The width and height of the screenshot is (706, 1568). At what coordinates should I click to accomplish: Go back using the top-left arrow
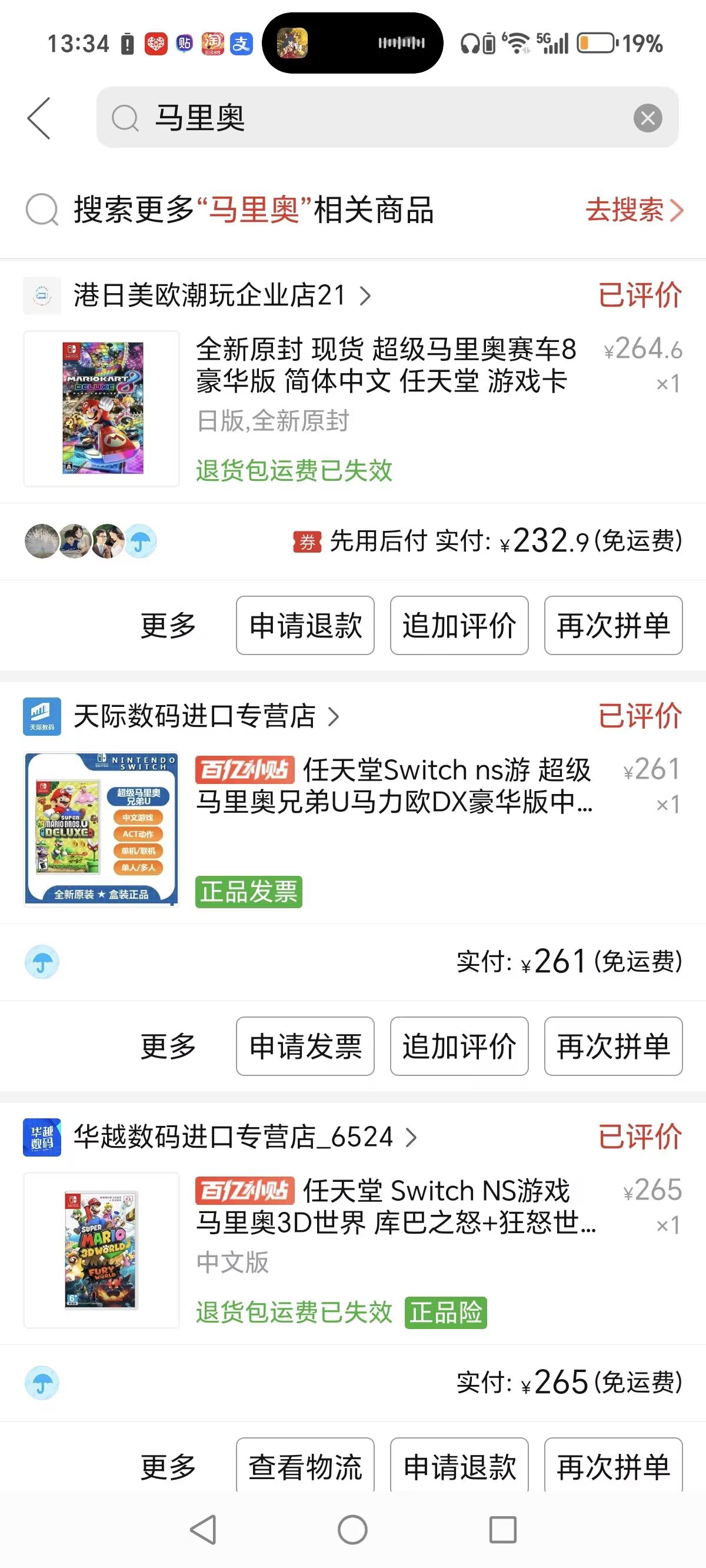[x=39, y=118]
